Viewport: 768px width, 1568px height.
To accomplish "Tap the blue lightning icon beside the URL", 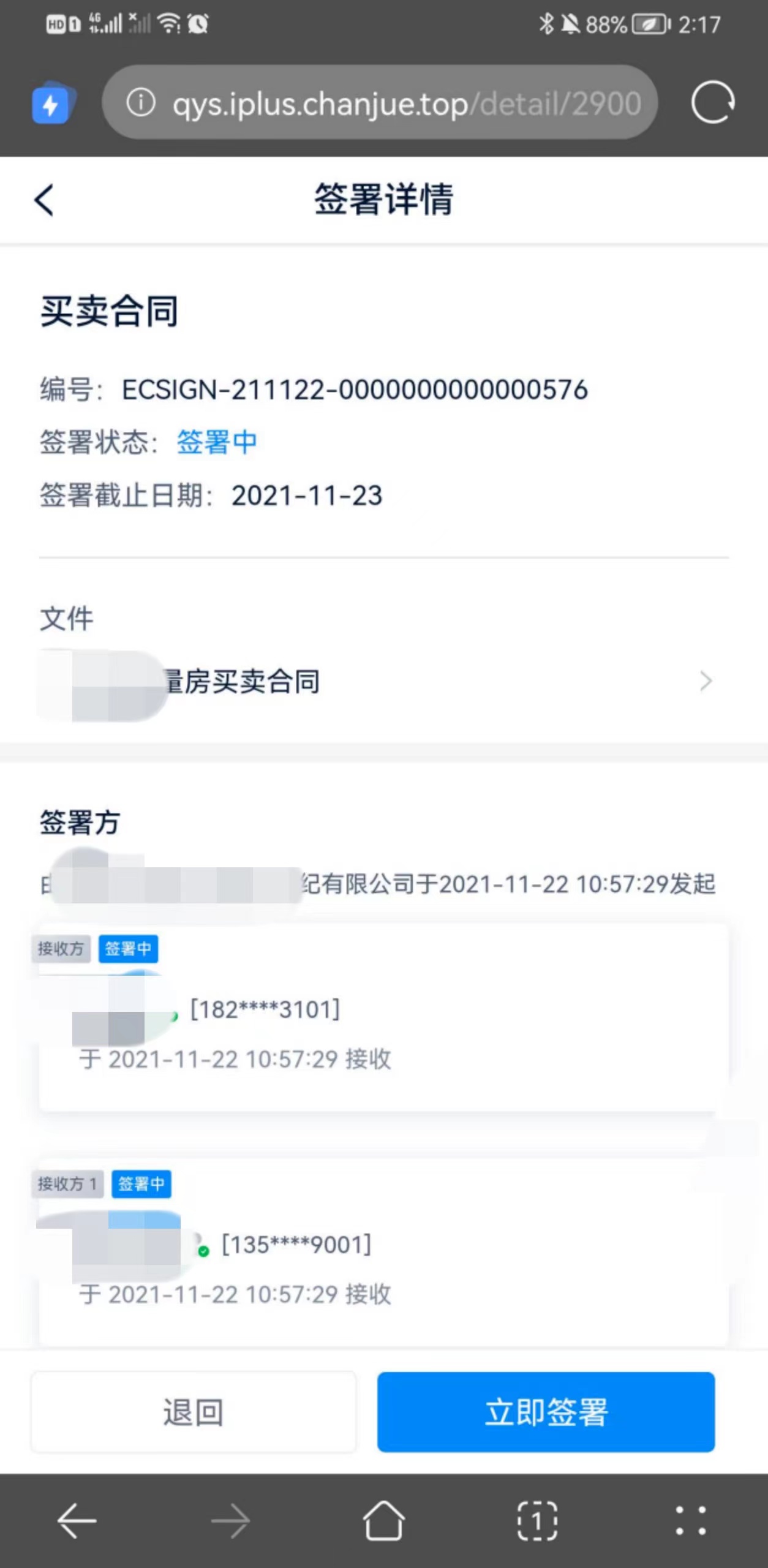I will (x=53, y=102).
